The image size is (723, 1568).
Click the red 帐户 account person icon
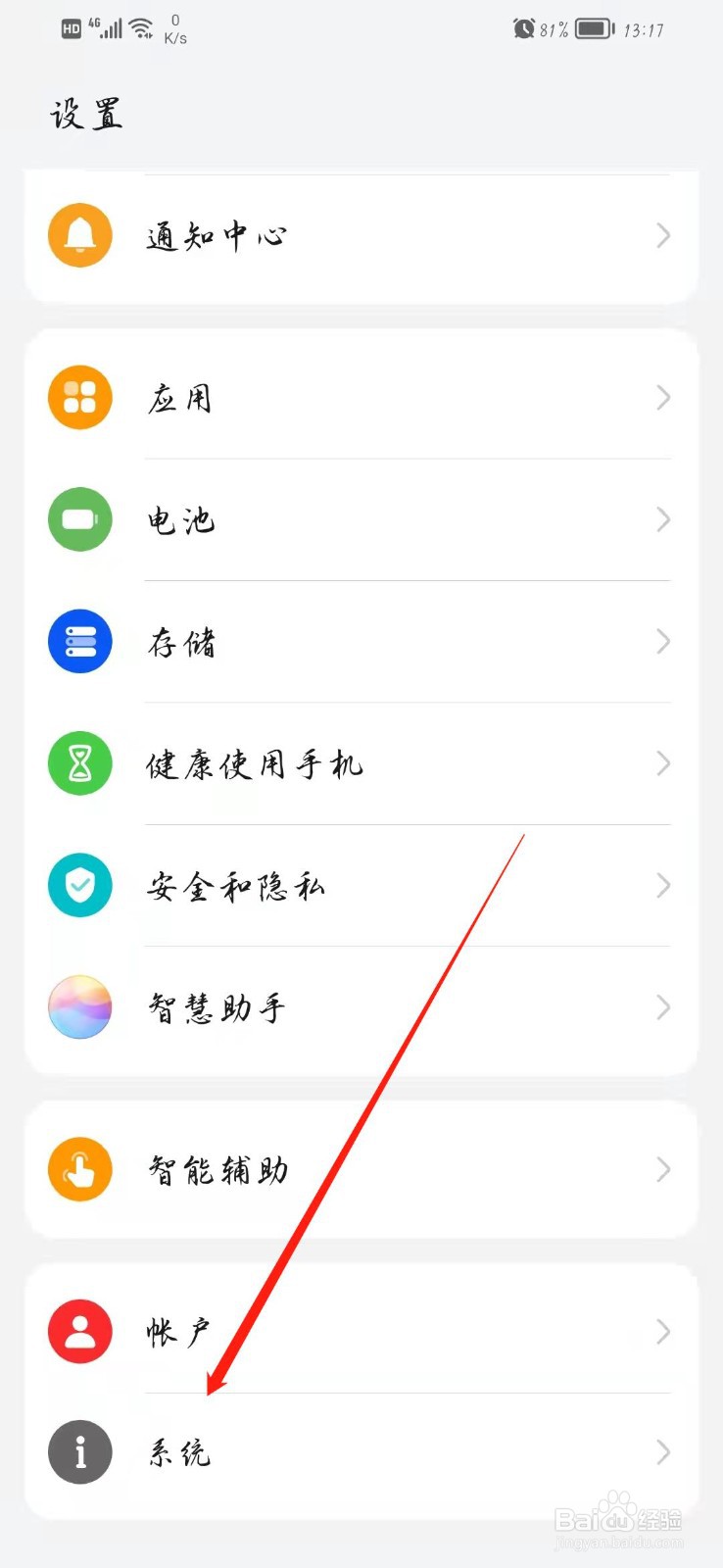[x=79, y=1331]
